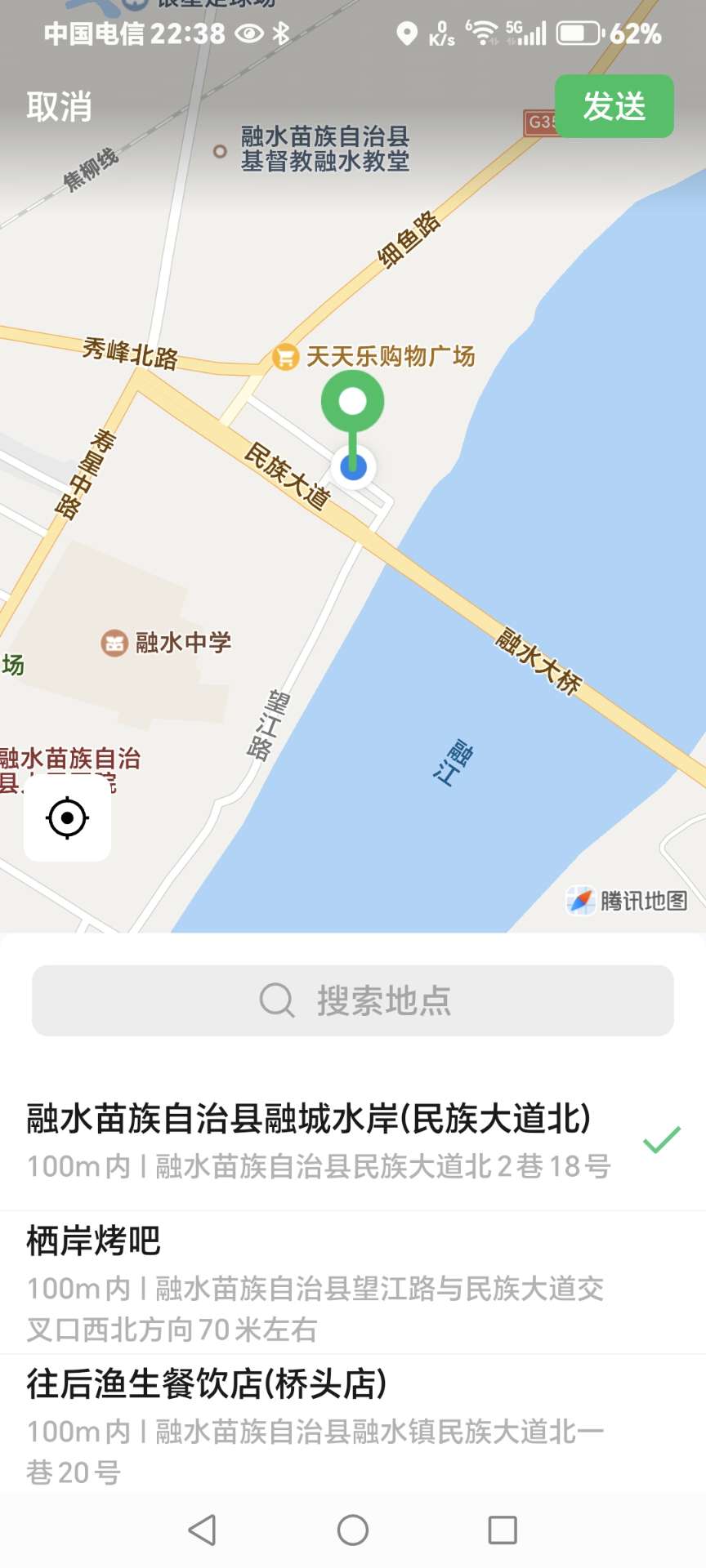Tap the Wi-Fi icon in the status bar
The image size is (706, 1568).
483,33
